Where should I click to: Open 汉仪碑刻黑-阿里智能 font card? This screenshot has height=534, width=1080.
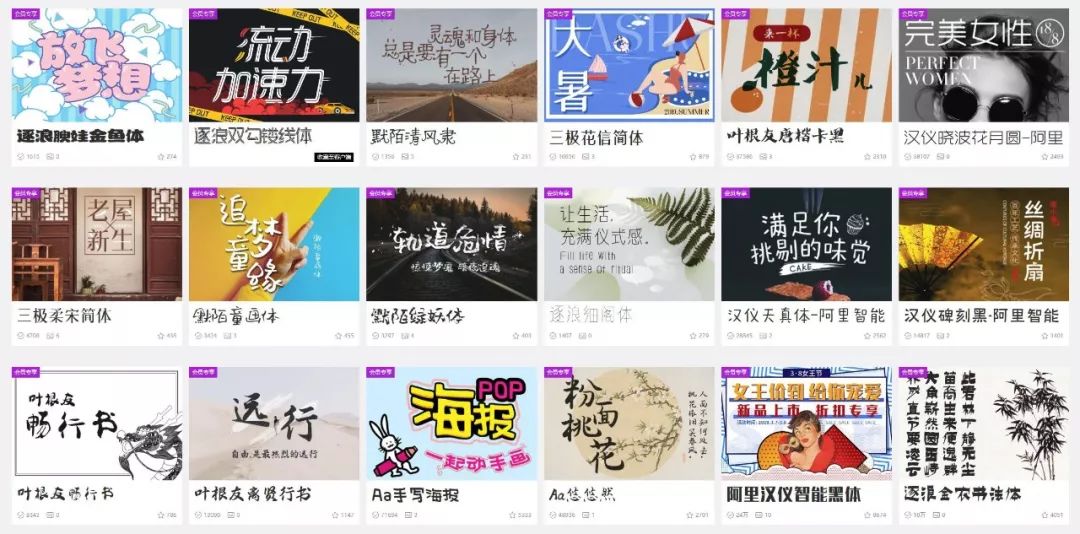click(x=984, y=244)
